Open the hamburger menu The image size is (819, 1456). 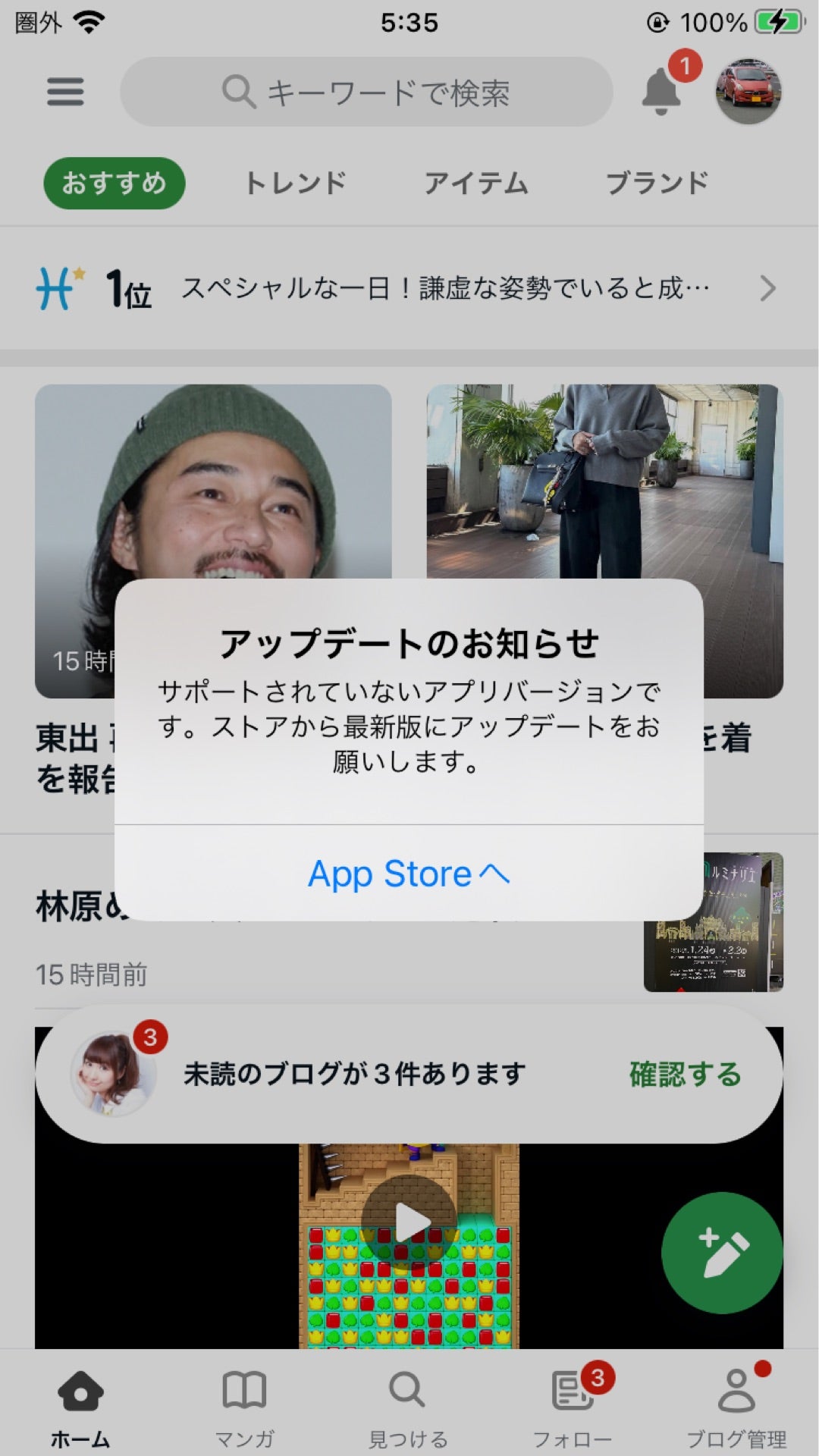coord(65,92)
